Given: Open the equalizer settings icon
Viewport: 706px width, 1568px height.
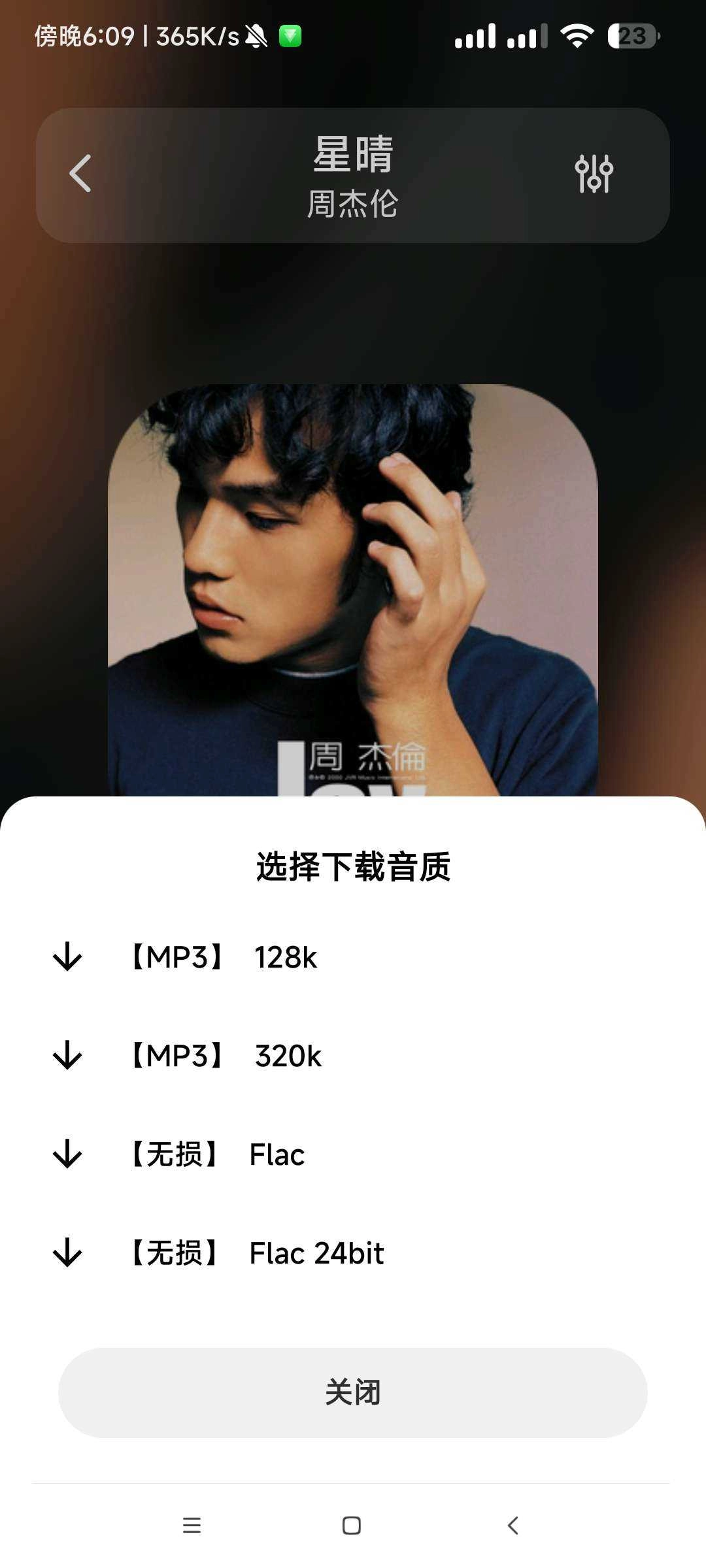Looking at the screenshot, I should pyautogui.click(x=594, y=174).
